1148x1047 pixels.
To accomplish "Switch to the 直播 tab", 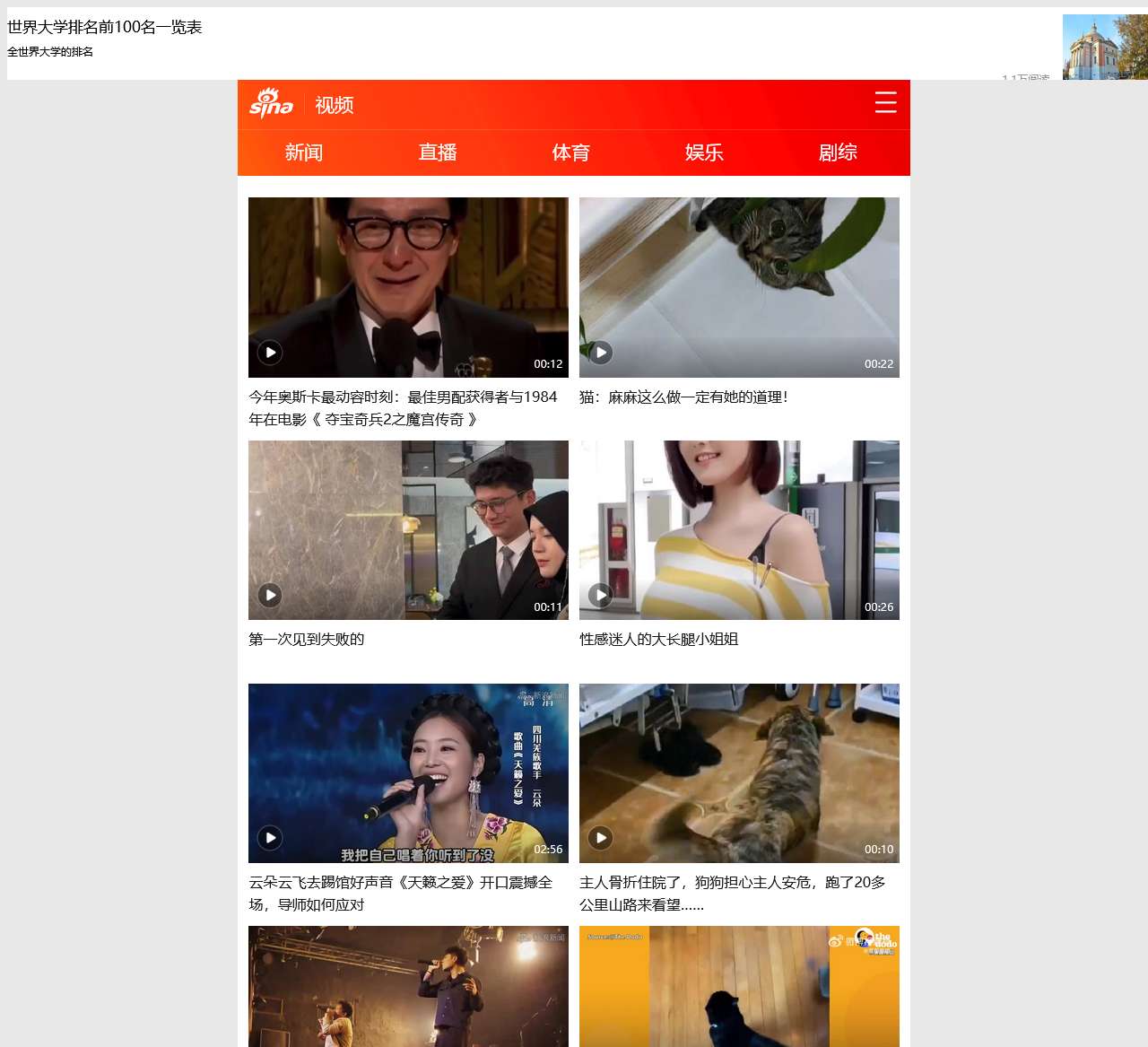I will [x=438, y=153].
